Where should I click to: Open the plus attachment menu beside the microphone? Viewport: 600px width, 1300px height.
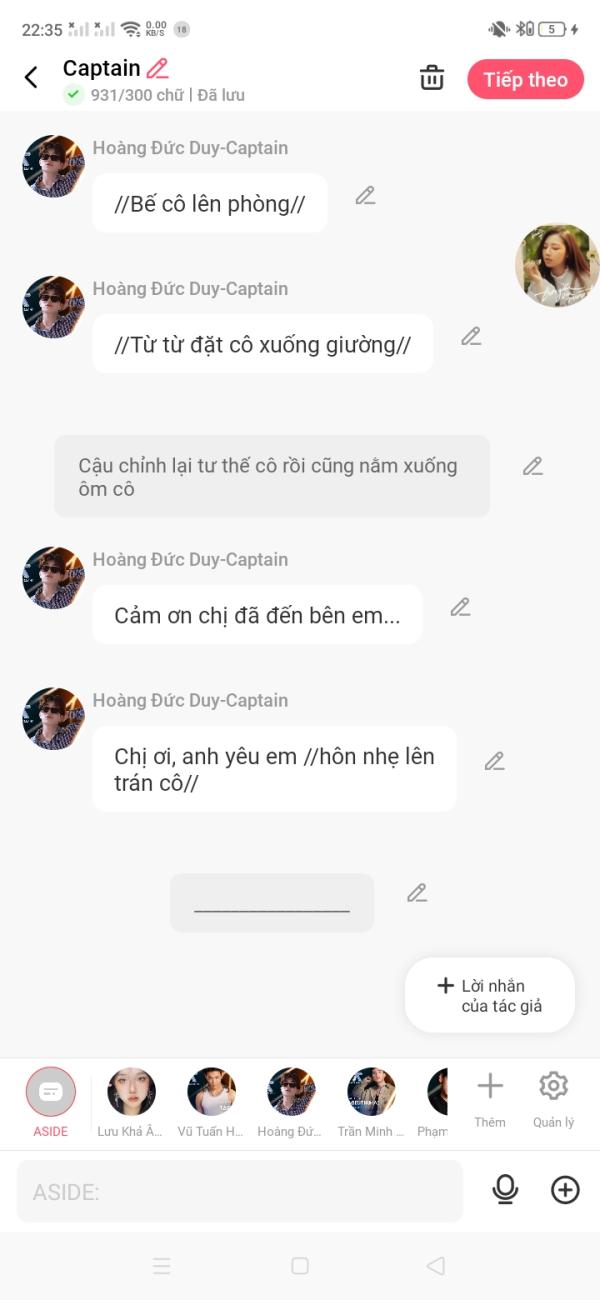coord(565,1190)
